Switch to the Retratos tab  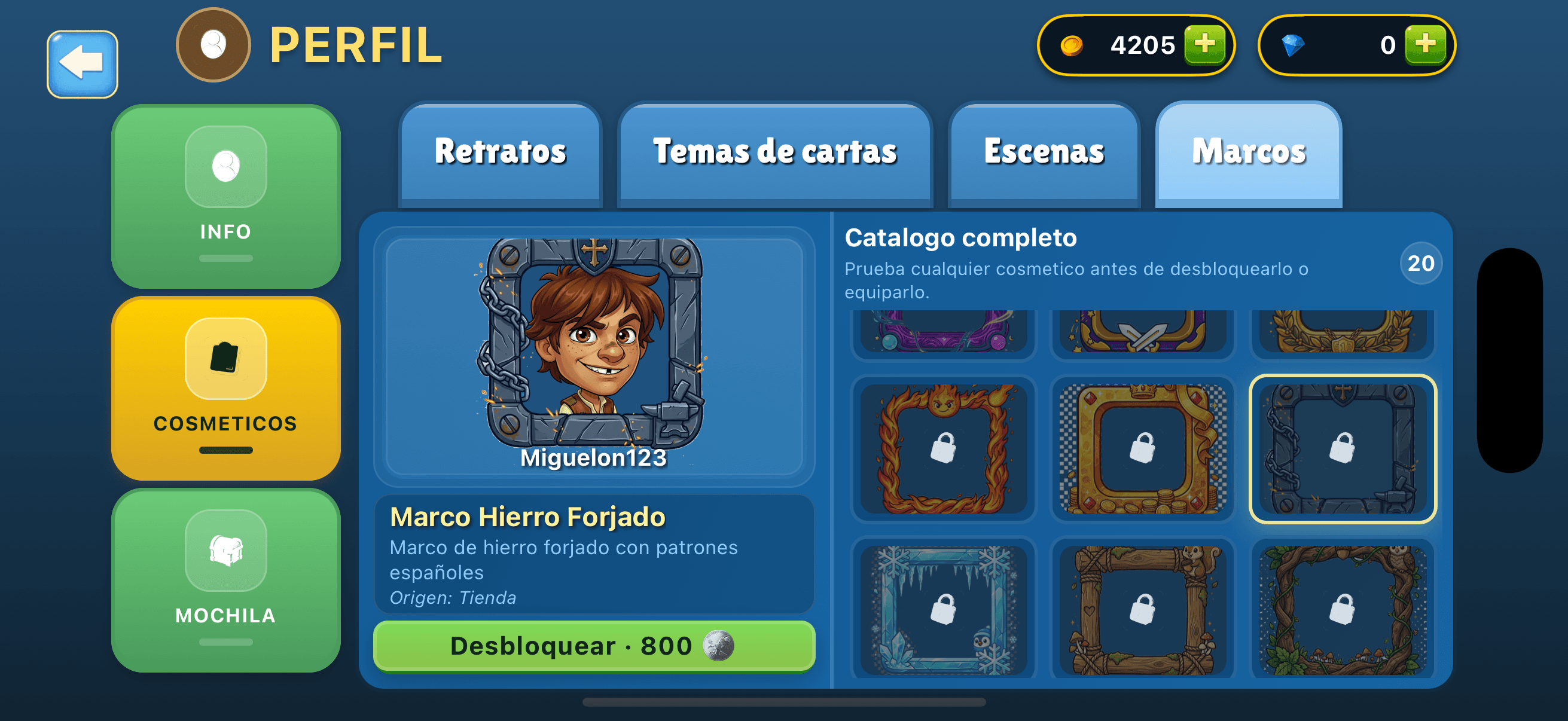coord(501,152)
